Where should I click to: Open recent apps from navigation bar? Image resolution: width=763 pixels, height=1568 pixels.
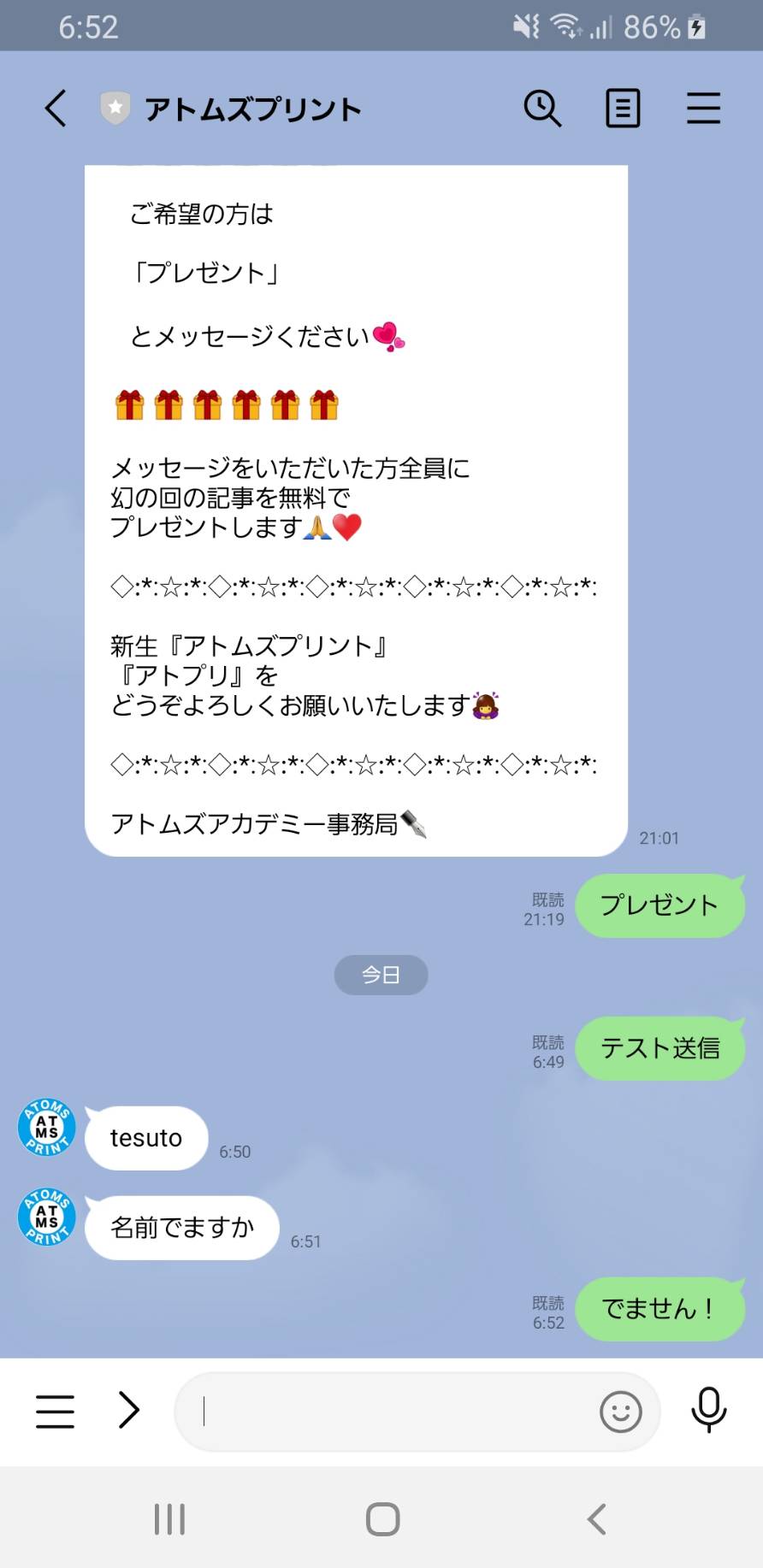[169, 1519]
